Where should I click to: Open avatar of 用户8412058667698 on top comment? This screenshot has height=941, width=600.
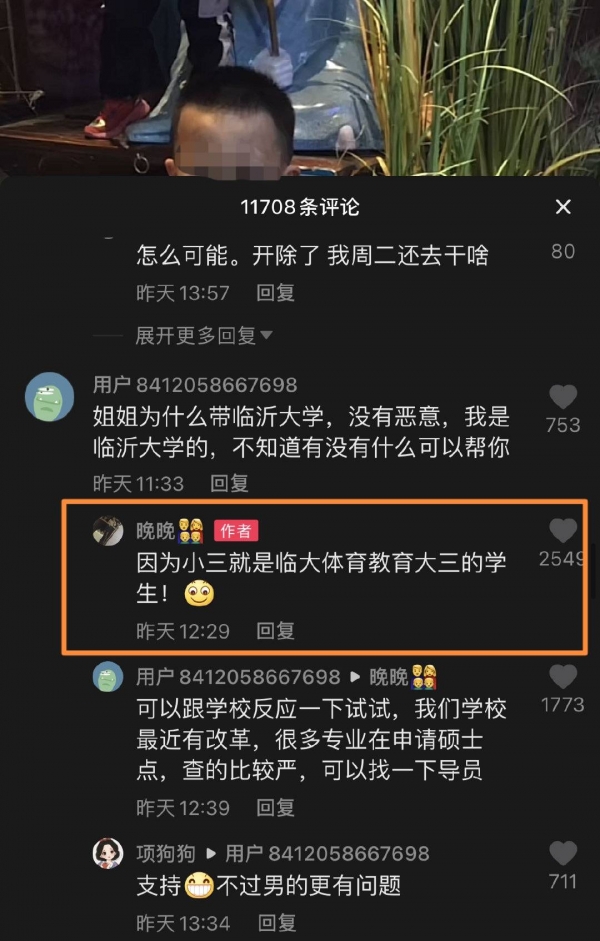pos(49,397)
